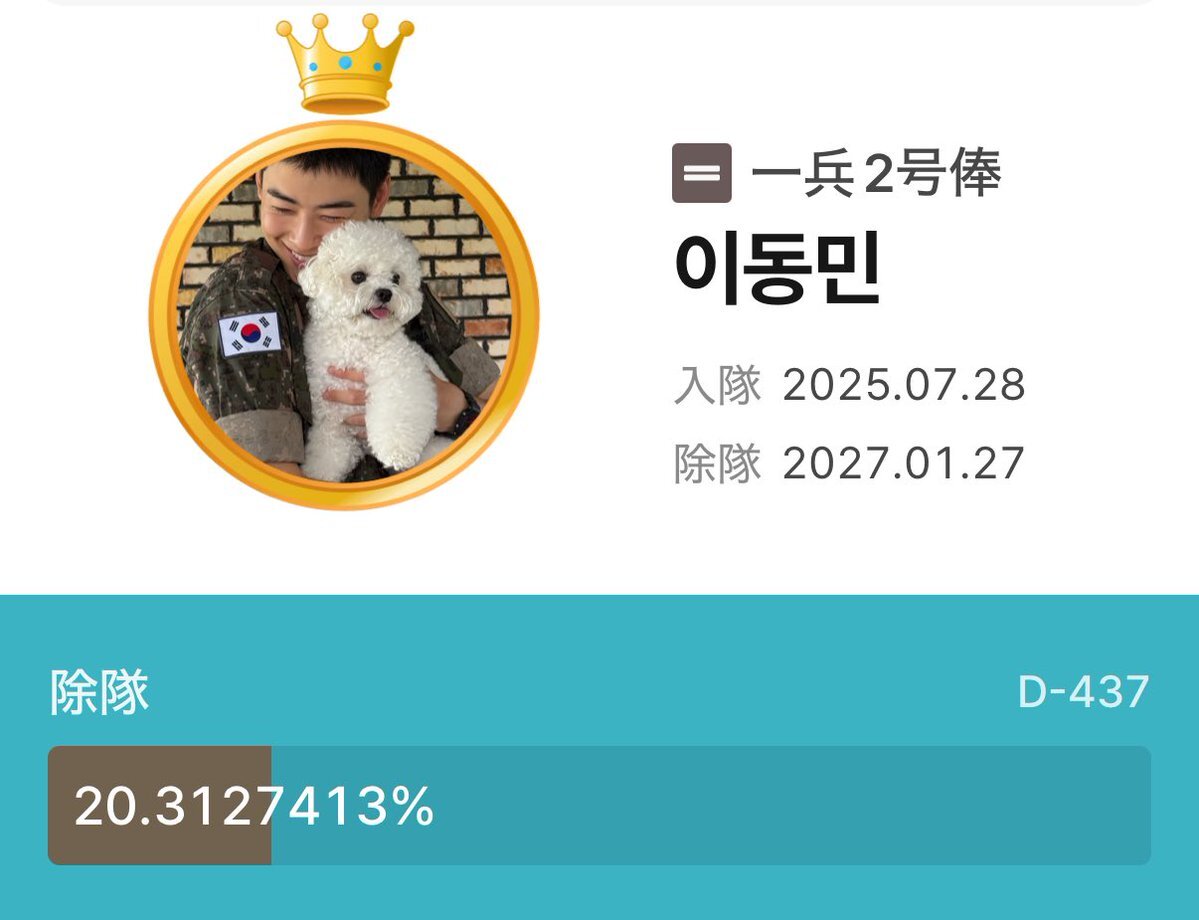Open the crowned profile photo of 이동민

click(344, 315)
